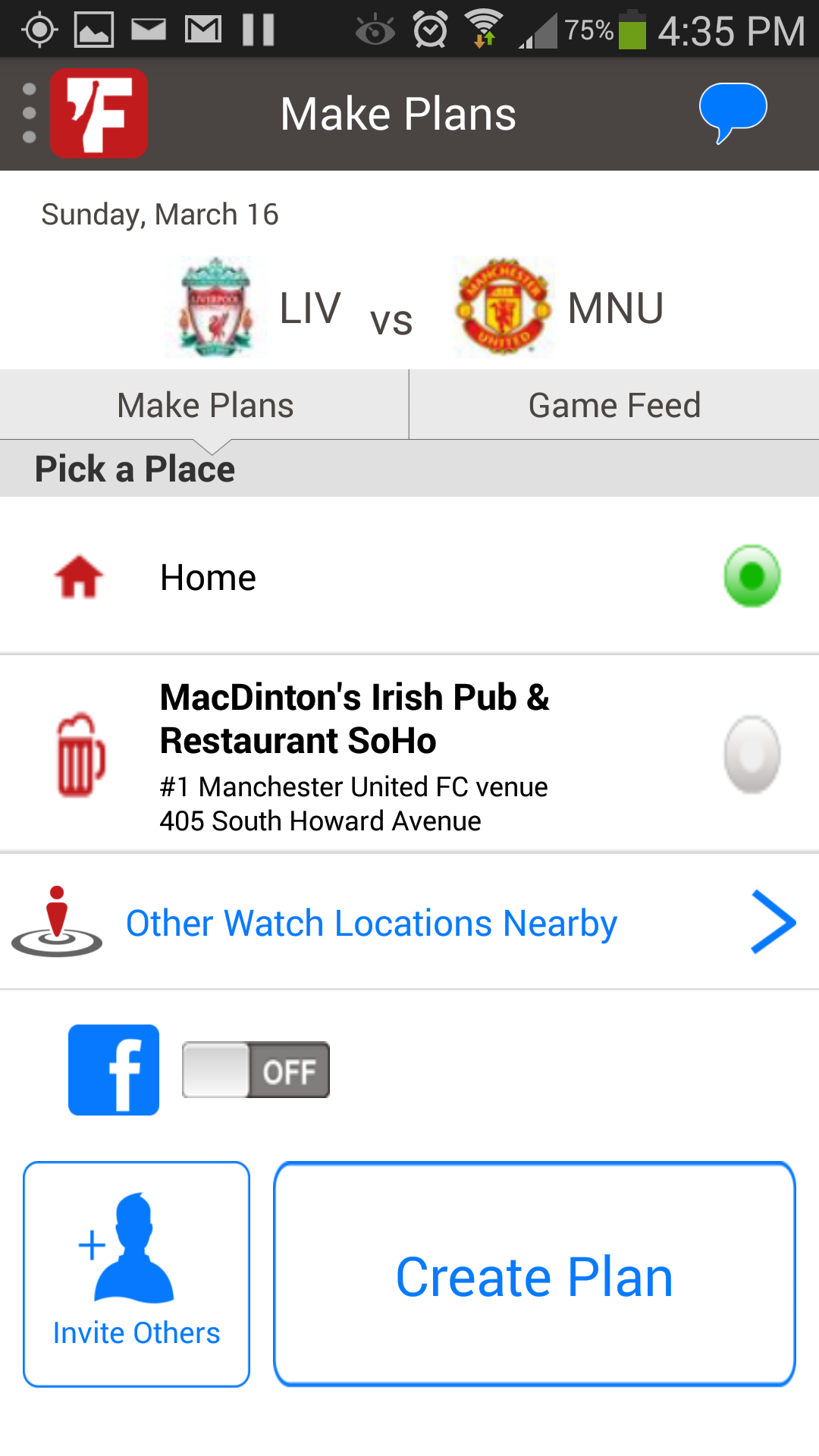Image resolution: width=819 pixels, height=1456 pixels.
Task: Turn on the Facebook sharing switch
Action: pos(256,1070)
